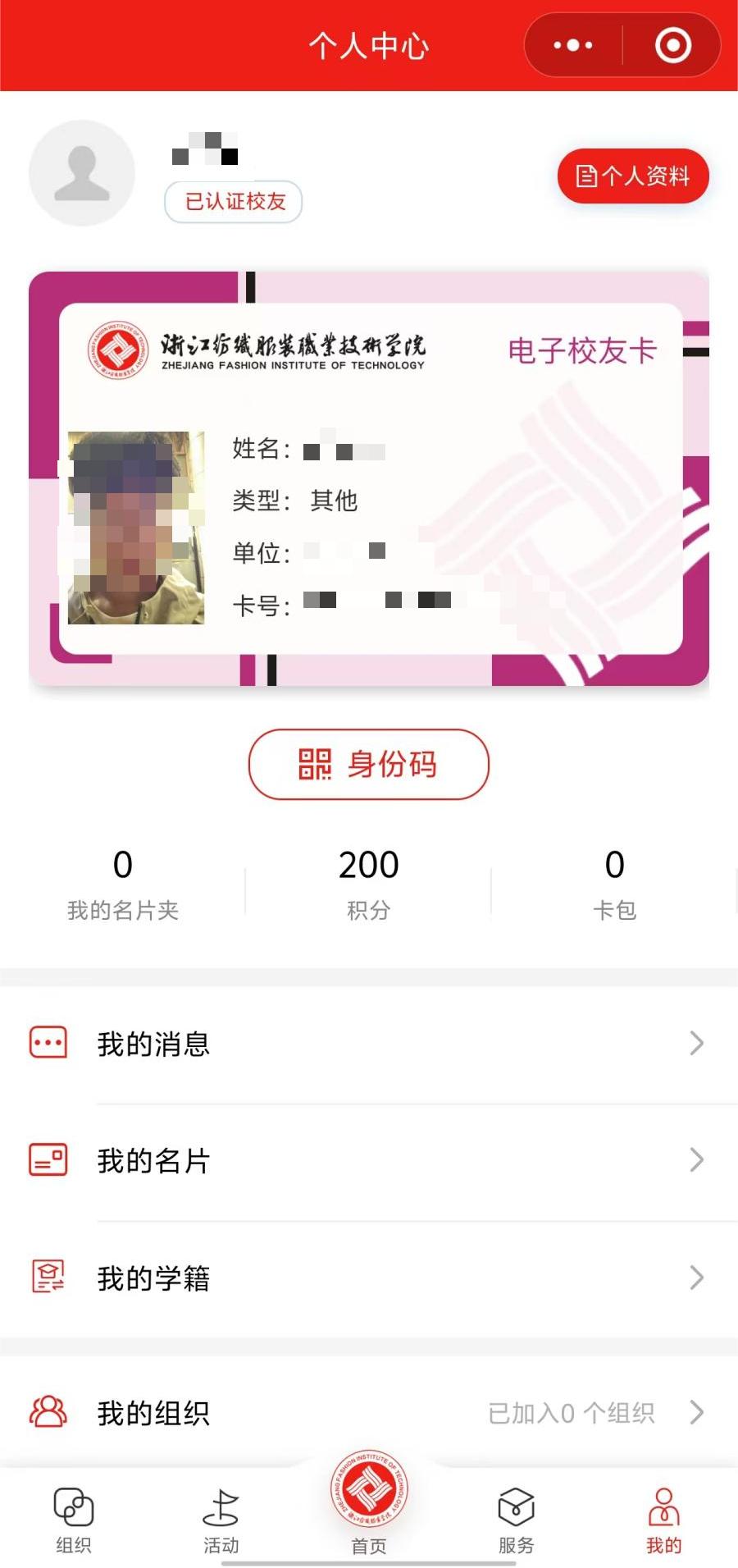Image resolution: width=738 pixels, height=1568 pixels.
Task: Select the 我的 tab
Action: point(663,1520)
